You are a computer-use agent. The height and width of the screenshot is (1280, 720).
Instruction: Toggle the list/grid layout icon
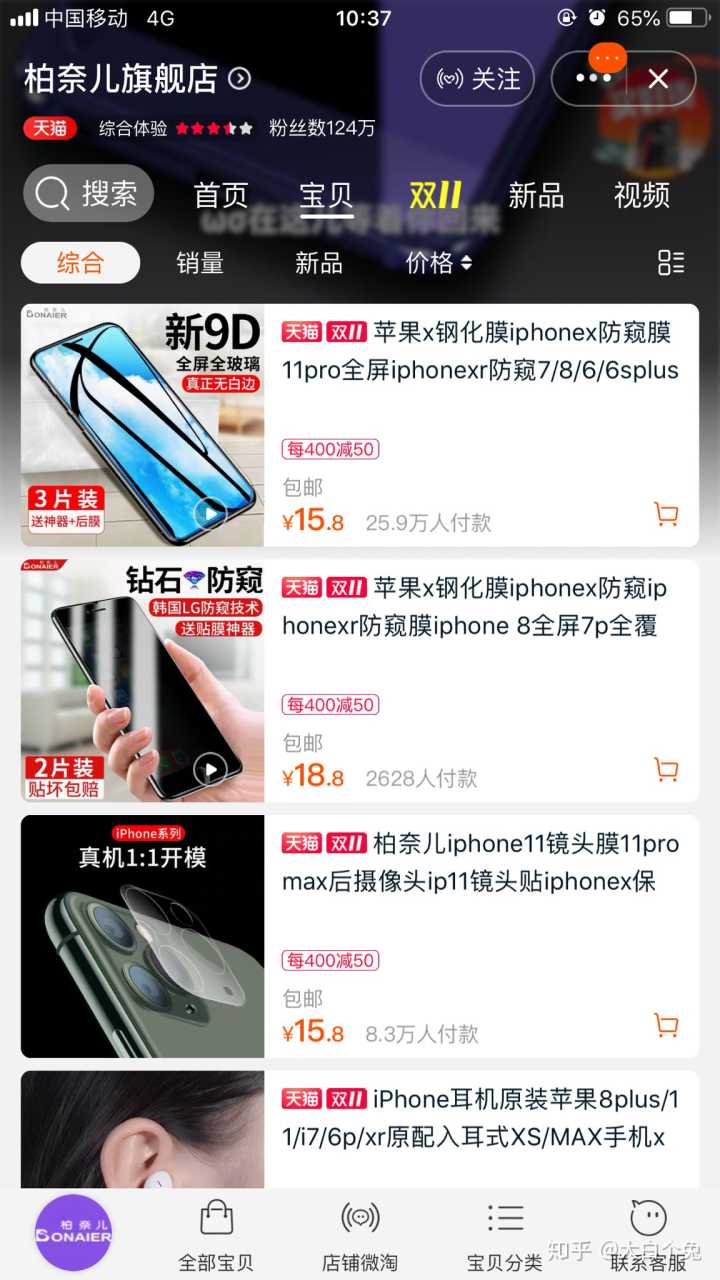671,263
